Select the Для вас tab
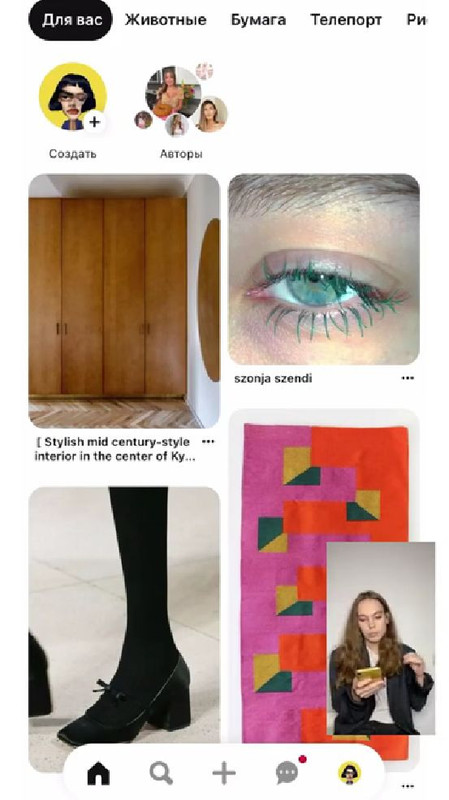Viewport: 449px width, 800px height. 70,20
